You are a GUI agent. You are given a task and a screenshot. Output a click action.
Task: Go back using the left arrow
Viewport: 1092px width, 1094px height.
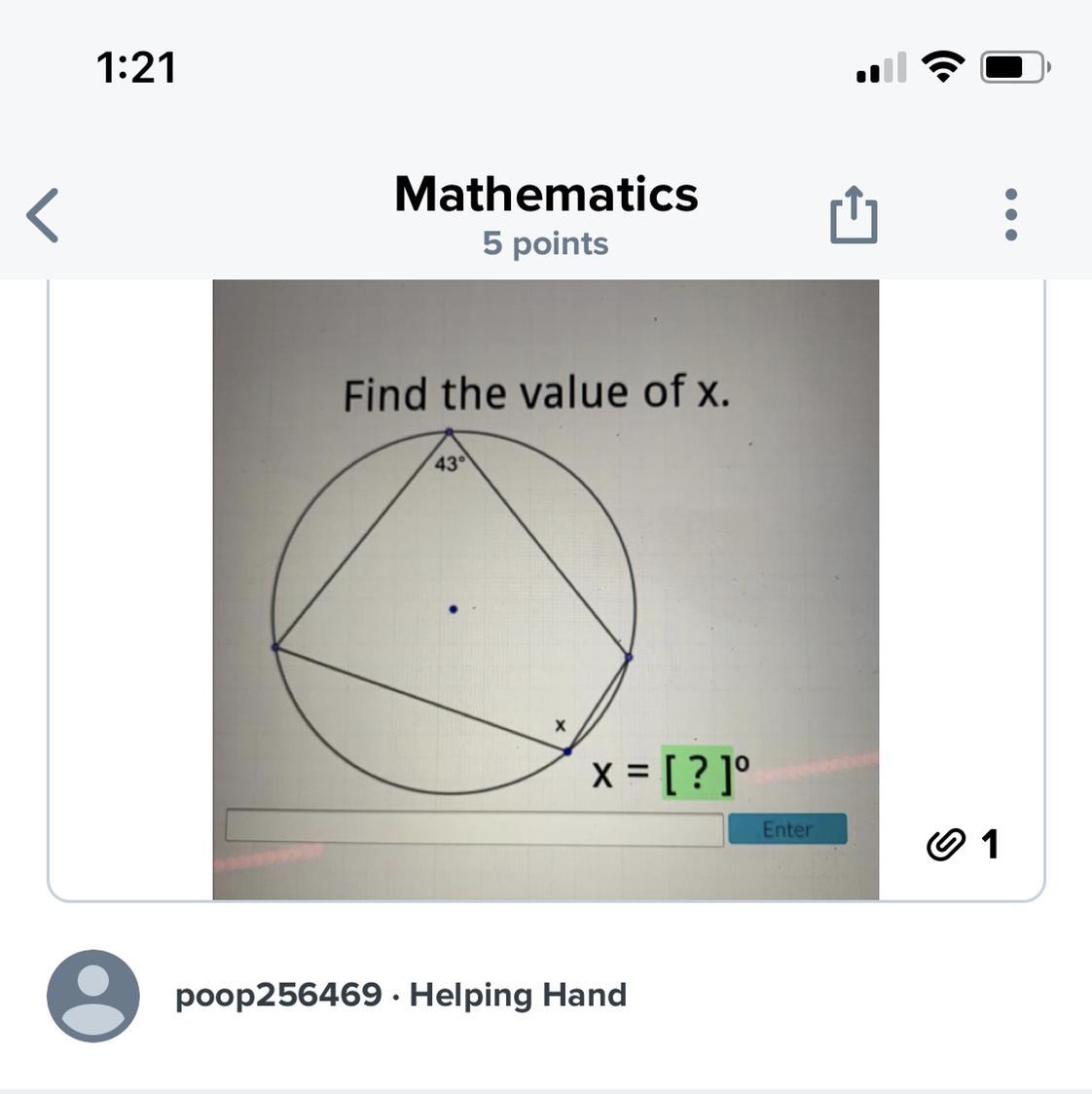(43, 216)
